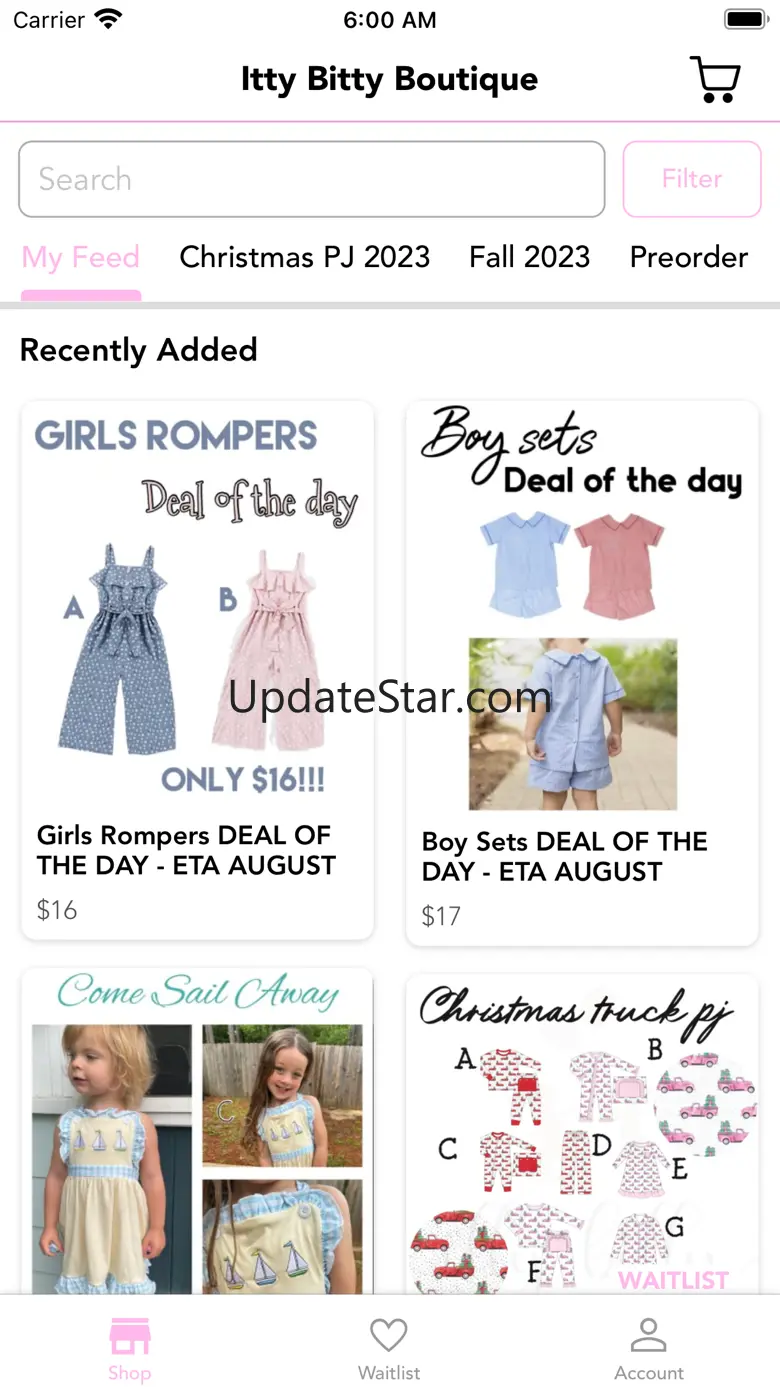
Task: Open the Filter options
Action: pos(692,179)
